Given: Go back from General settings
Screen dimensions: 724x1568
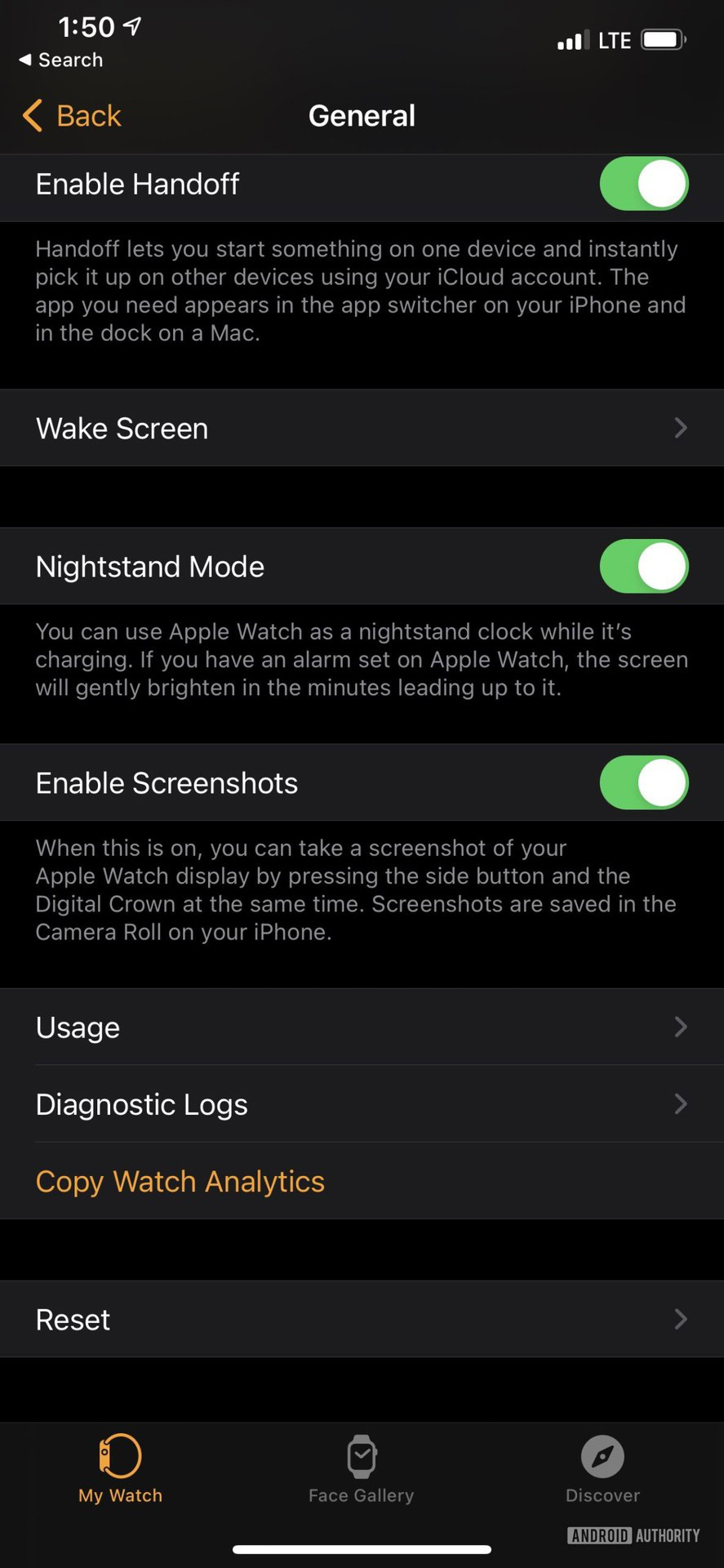Looking at the screenshot, I should point(73,116).
